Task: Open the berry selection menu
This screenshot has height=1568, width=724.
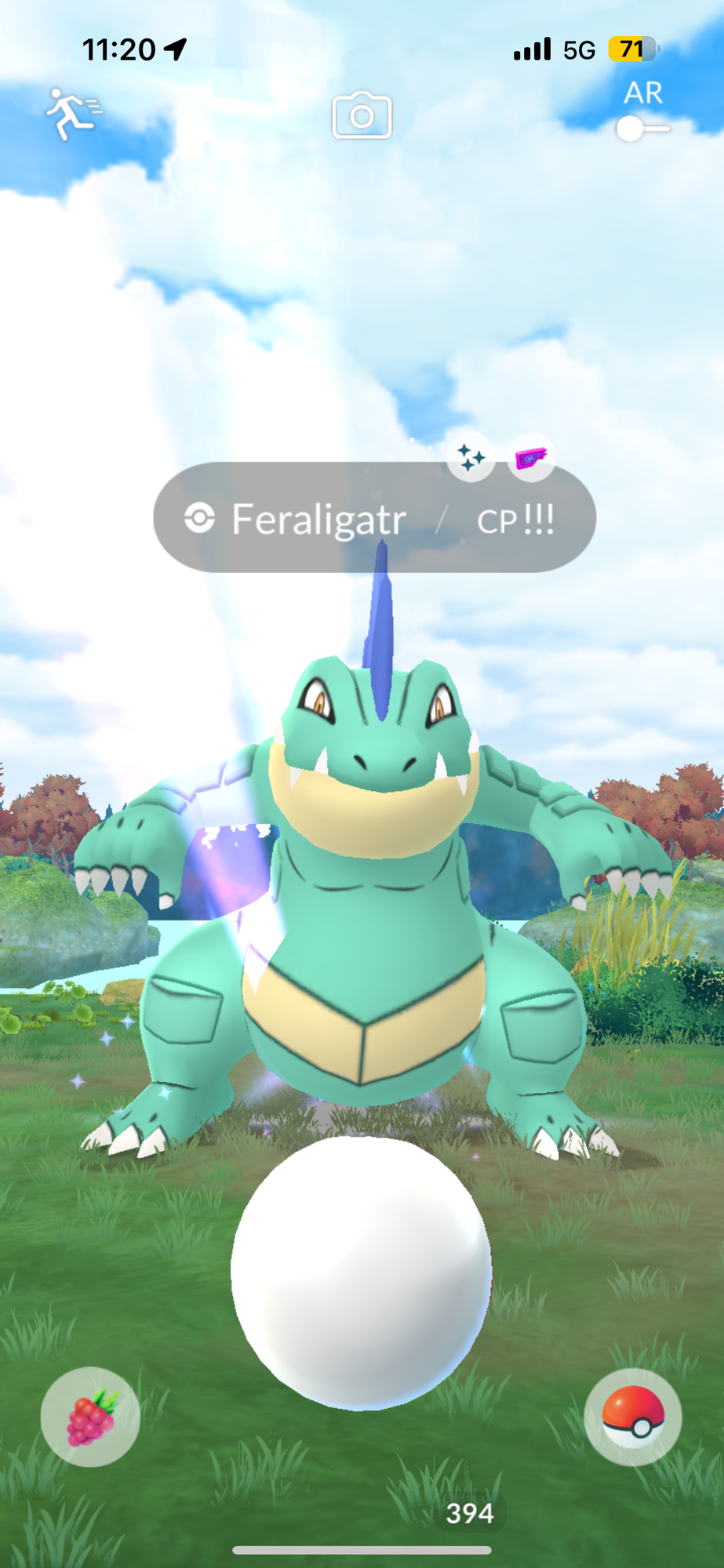Action: 91,1417
